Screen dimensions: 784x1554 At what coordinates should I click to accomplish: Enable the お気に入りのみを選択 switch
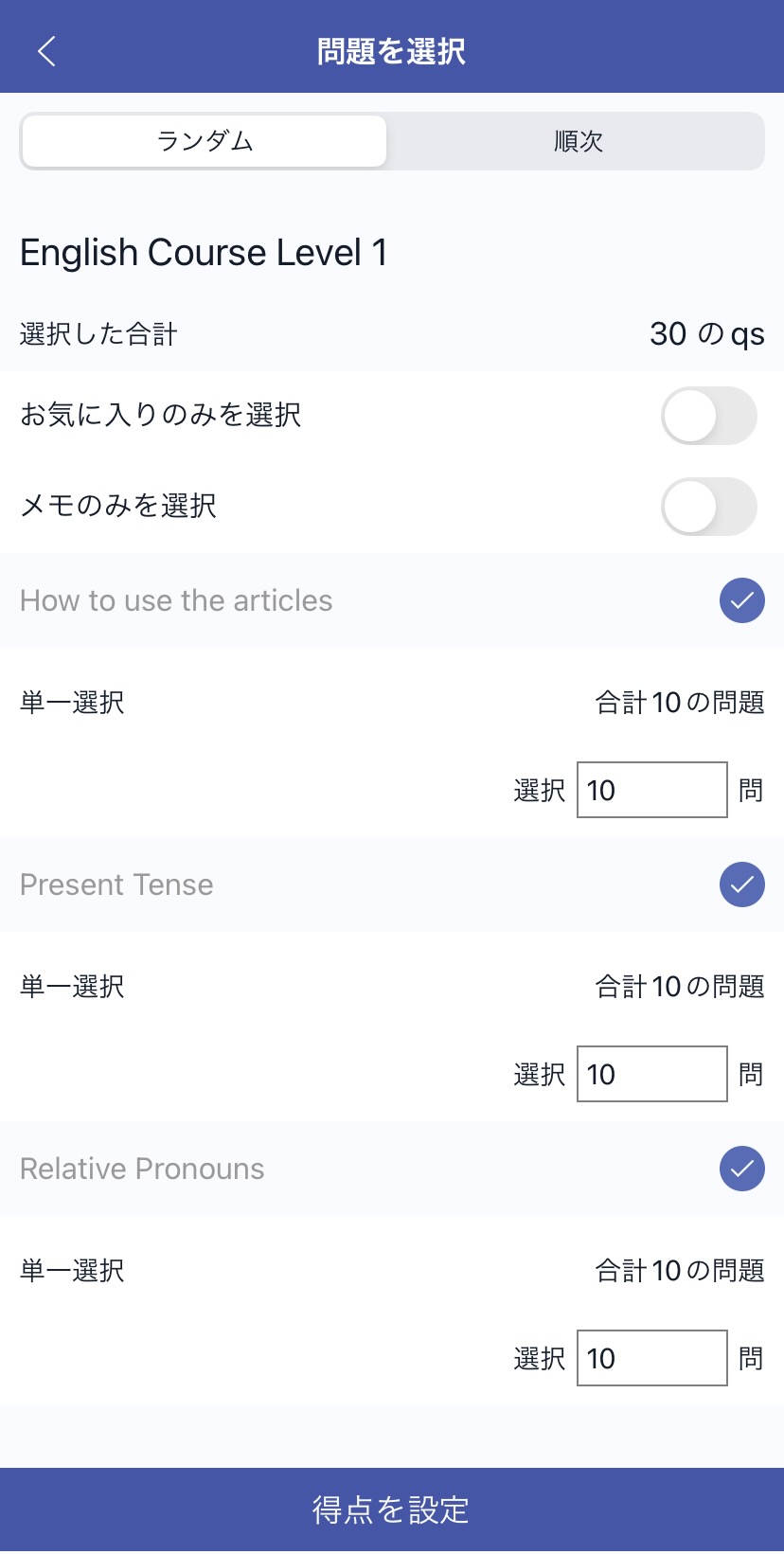click(x=708, y=416)
